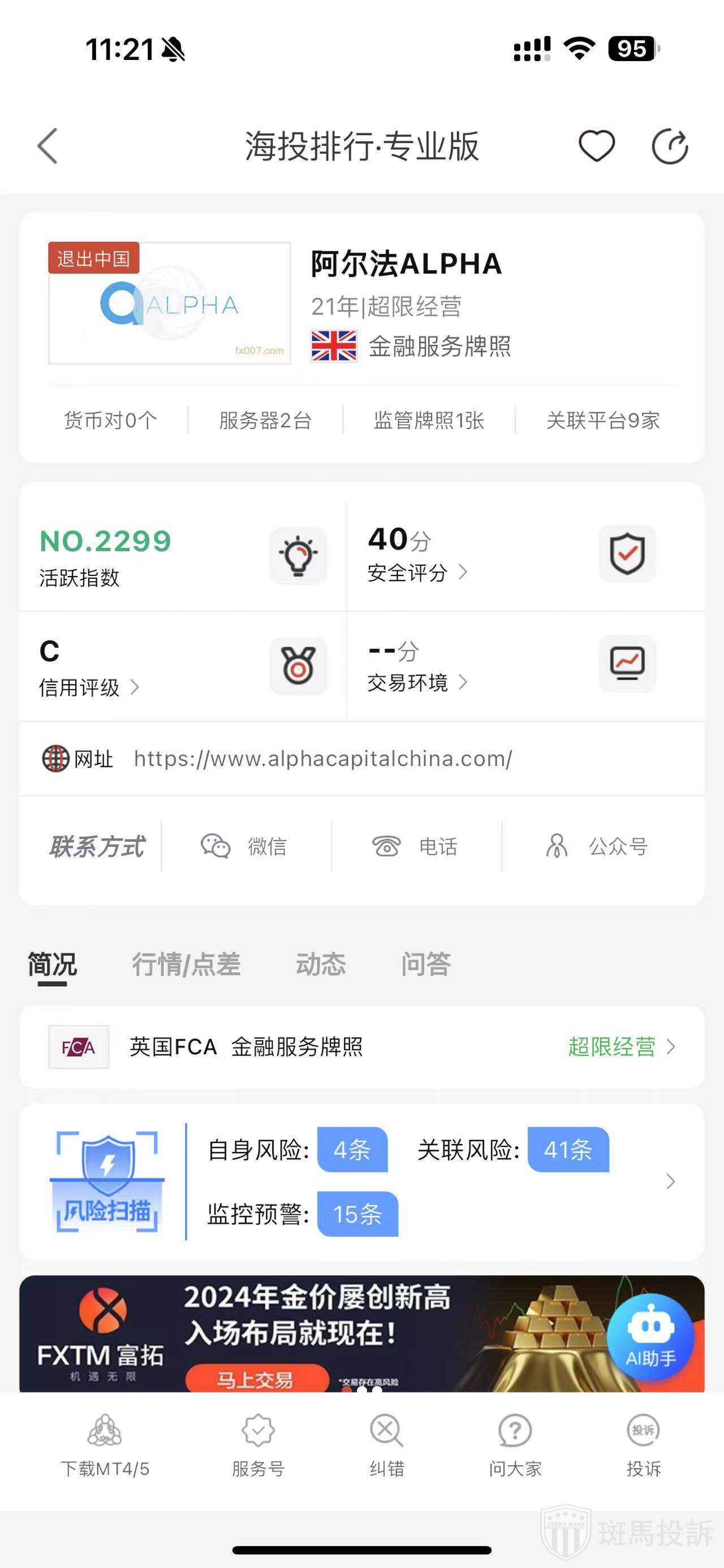Viewport: 724px width, 1568px height.
Task: Favorite this broker with the heart icon
Action: [596, 146]
